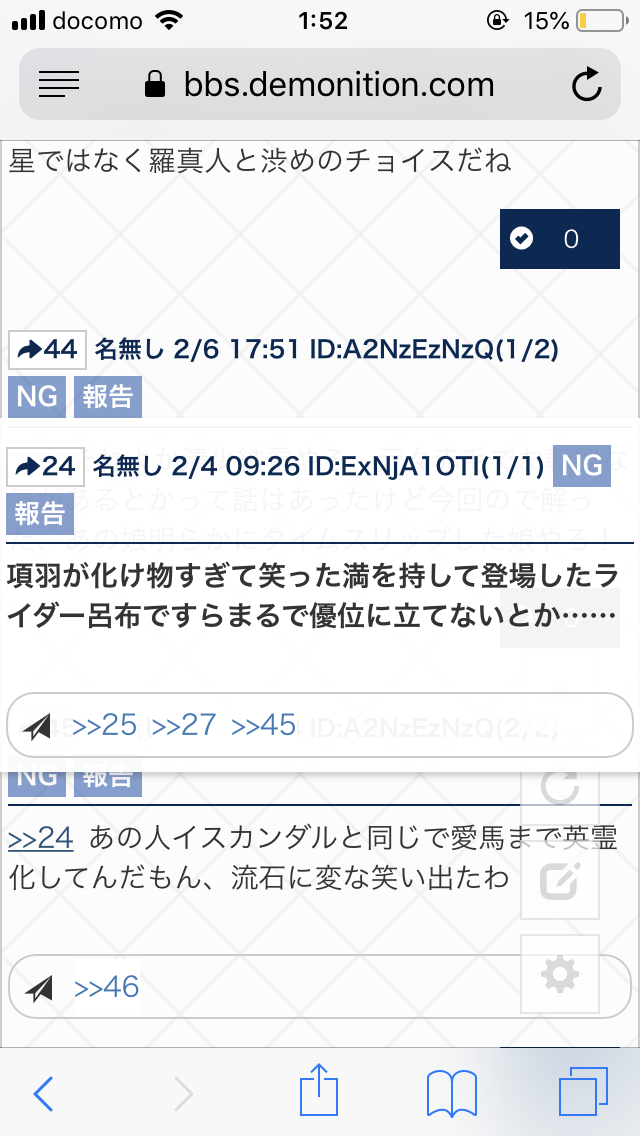The height and width of the screenshot is (1136, 640).
Task: Reply to post number 24 in popup
Action: click(x=46, y=466)
